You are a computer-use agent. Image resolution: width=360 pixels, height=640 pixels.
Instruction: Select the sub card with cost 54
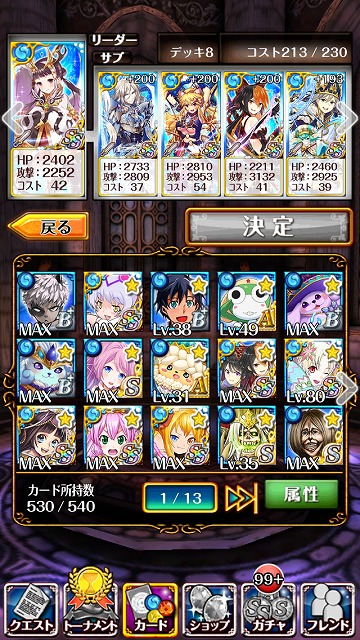[x=191, y=133]
